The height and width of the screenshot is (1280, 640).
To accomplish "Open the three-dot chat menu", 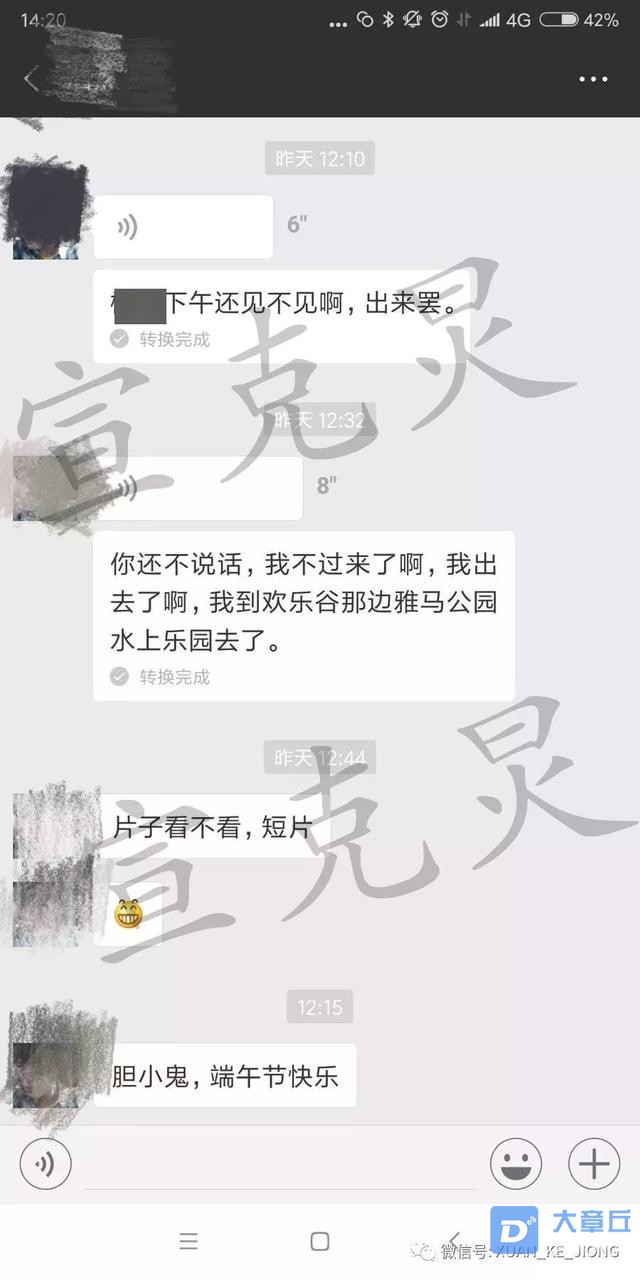I will (593, 79).
